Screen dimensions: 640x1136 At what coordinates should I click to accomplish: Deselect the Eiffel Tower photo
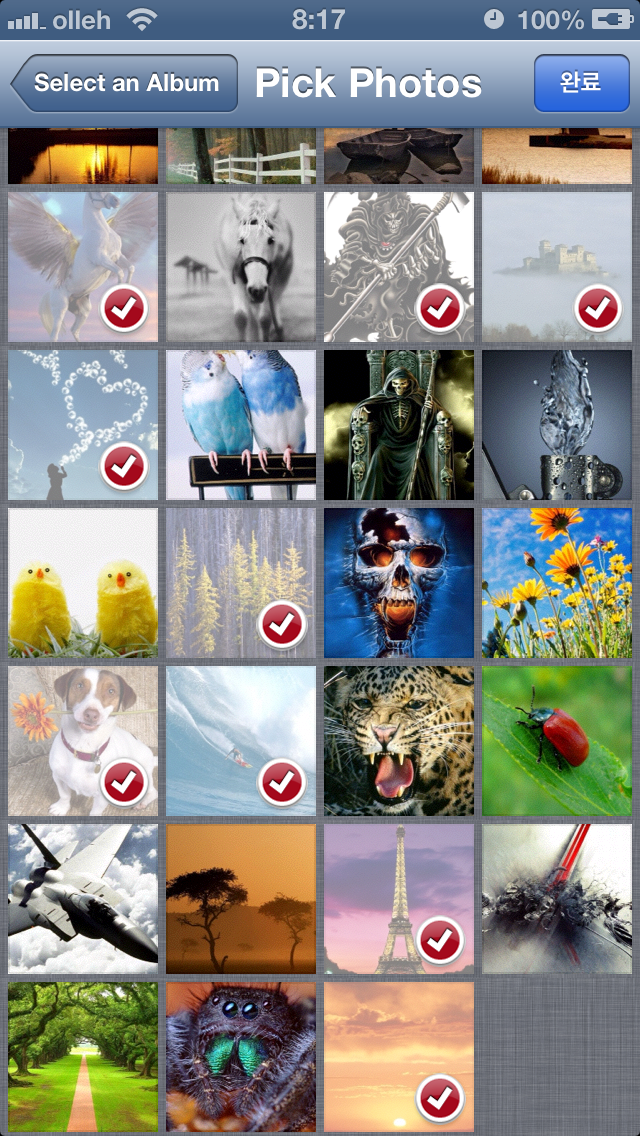click(x=399, y=898)
